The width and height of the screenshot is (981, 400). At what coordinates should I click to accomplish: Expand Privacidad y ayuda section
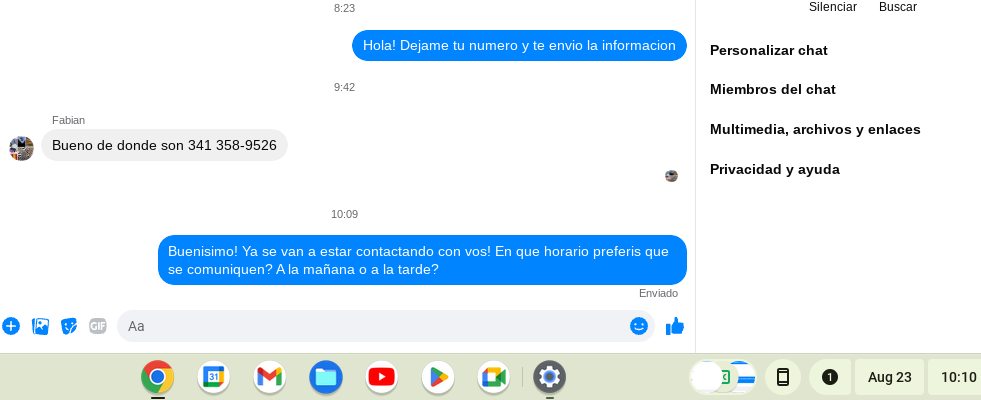coord(775,169)
